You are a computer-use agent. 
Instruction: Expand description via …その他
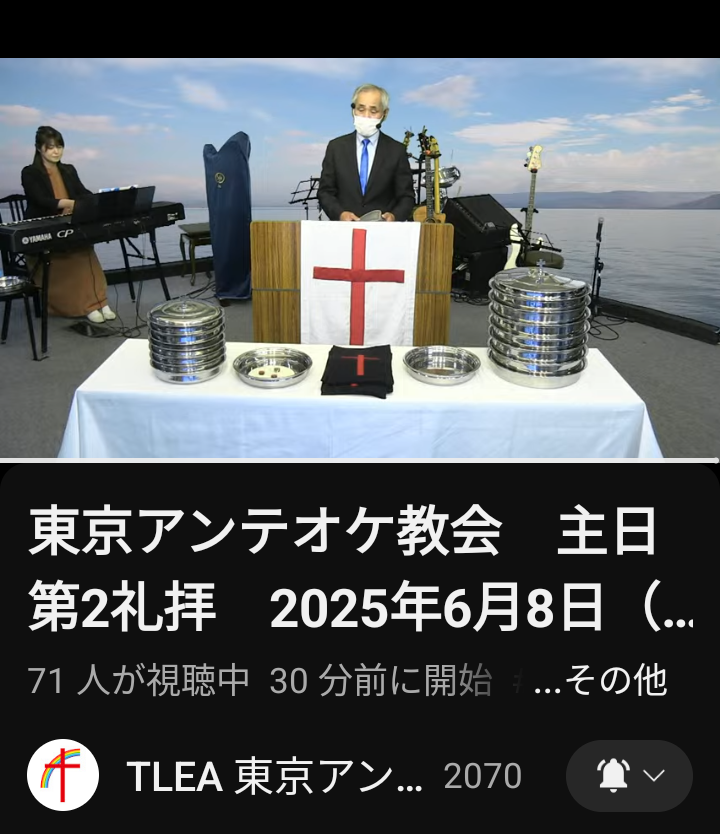click(600, 682)
